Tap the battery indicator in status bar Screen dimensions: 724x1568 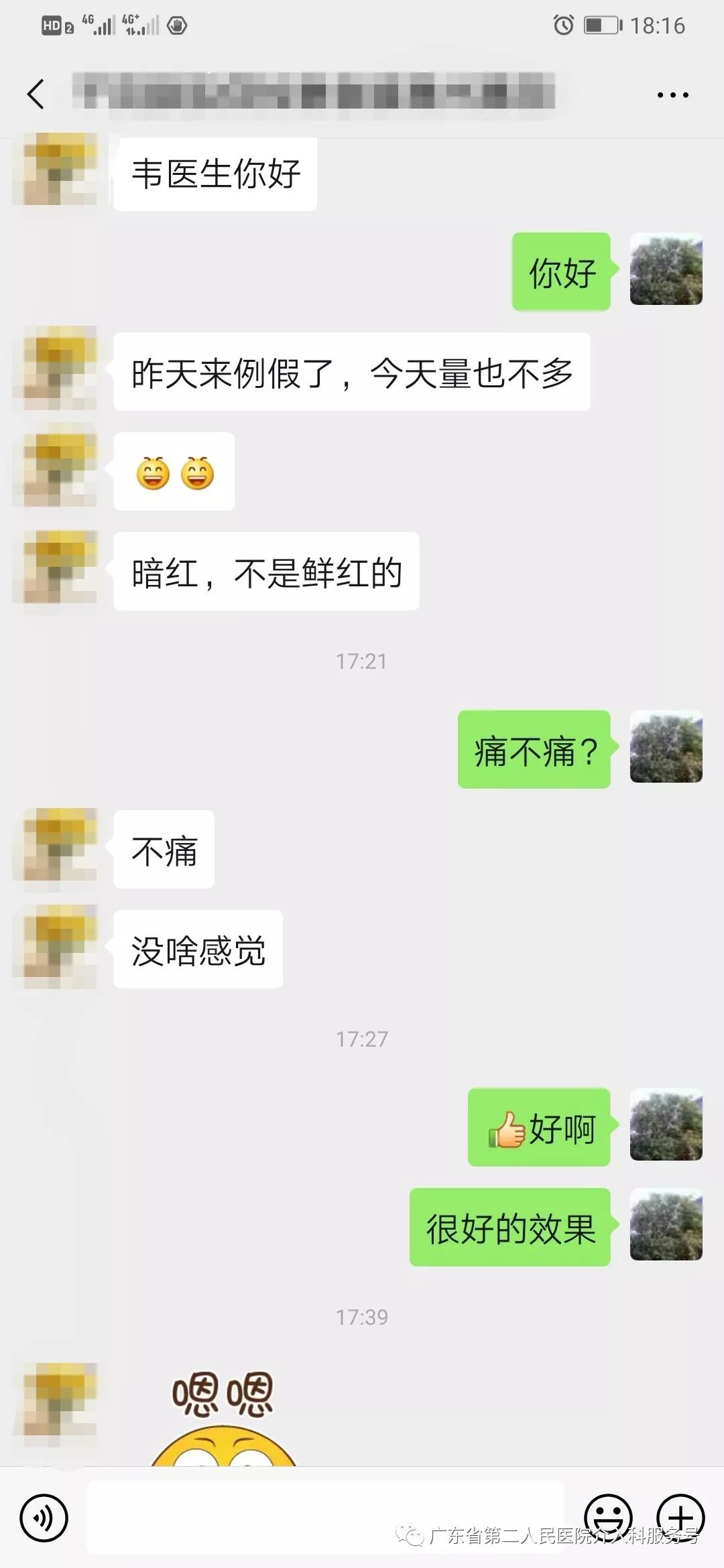(x=599, y=25)
